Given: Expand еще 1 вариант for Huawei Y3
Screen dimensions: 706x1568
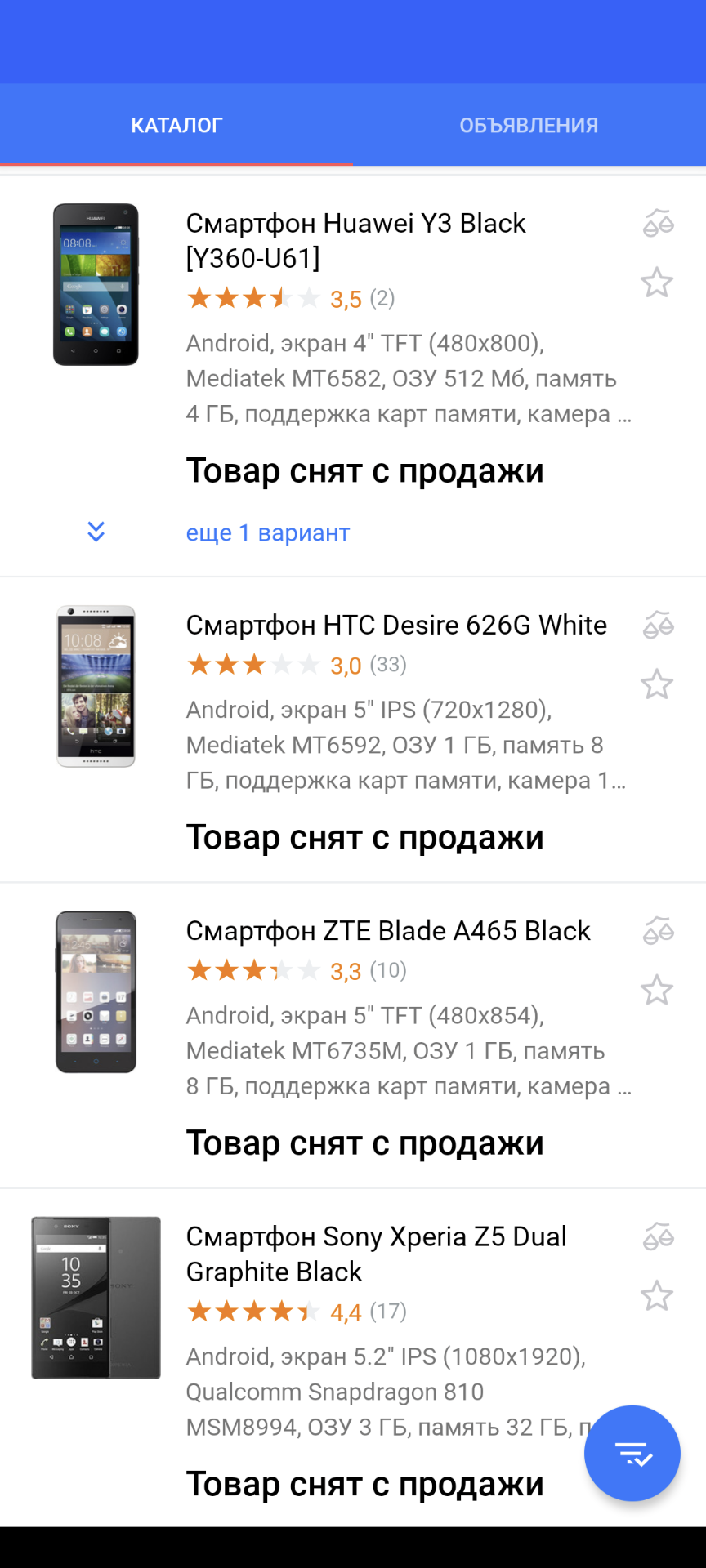Looking at the screenshot, I should pyautogui.click(x=267, y=532).
